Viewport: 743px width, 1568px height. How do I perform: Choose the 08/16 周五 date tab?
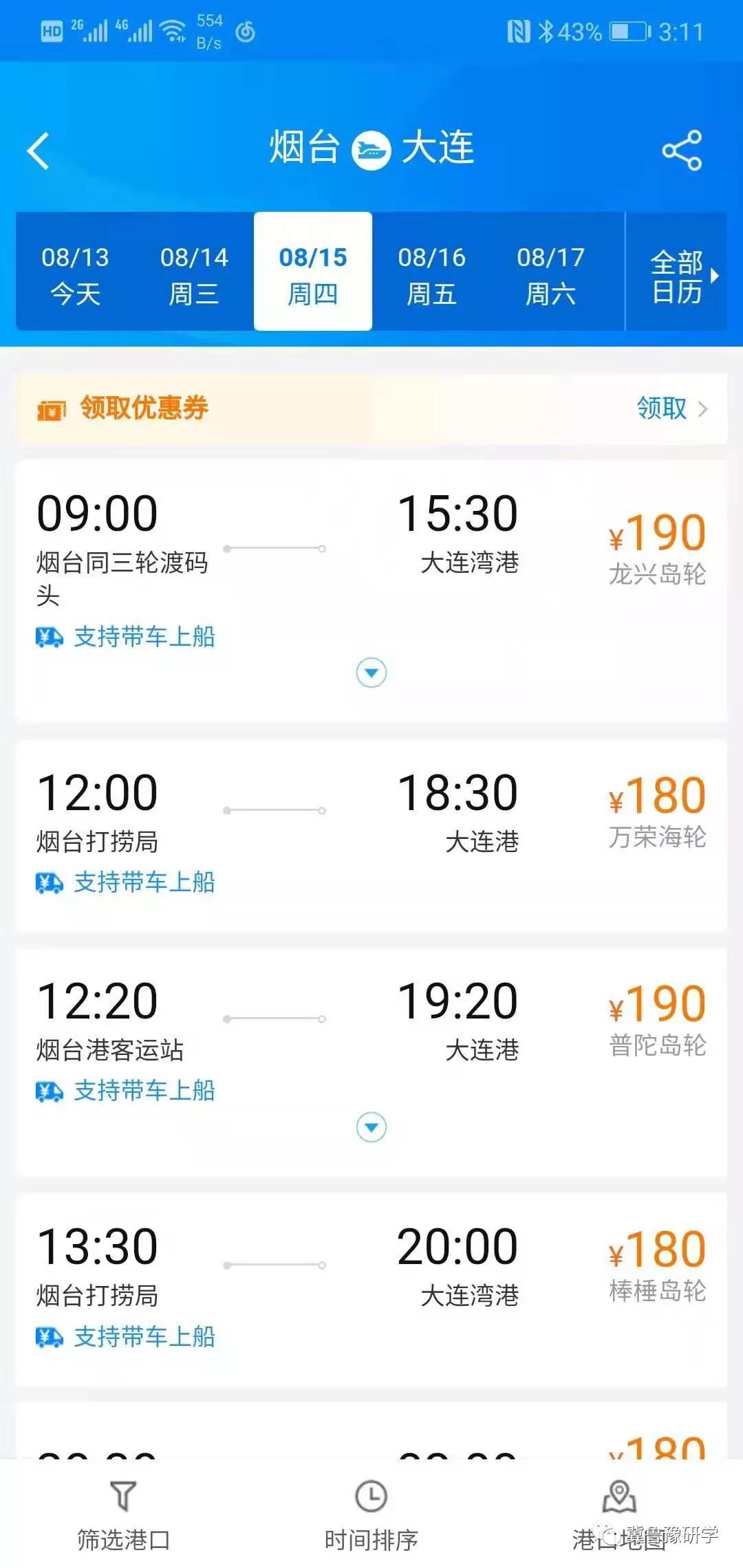pos(431,274)
